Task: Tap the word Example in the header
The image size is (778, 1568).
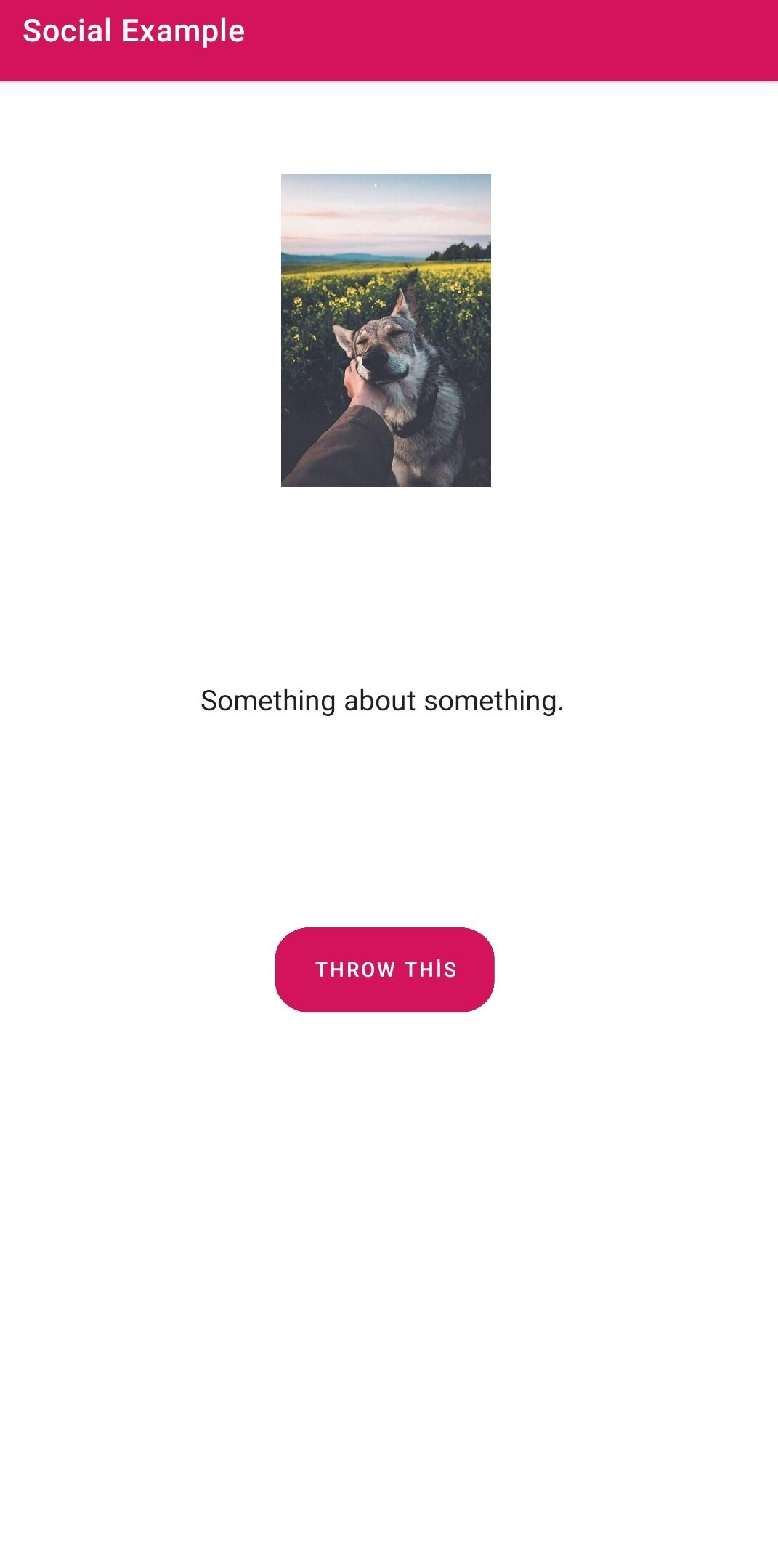Action: (185, 31)
